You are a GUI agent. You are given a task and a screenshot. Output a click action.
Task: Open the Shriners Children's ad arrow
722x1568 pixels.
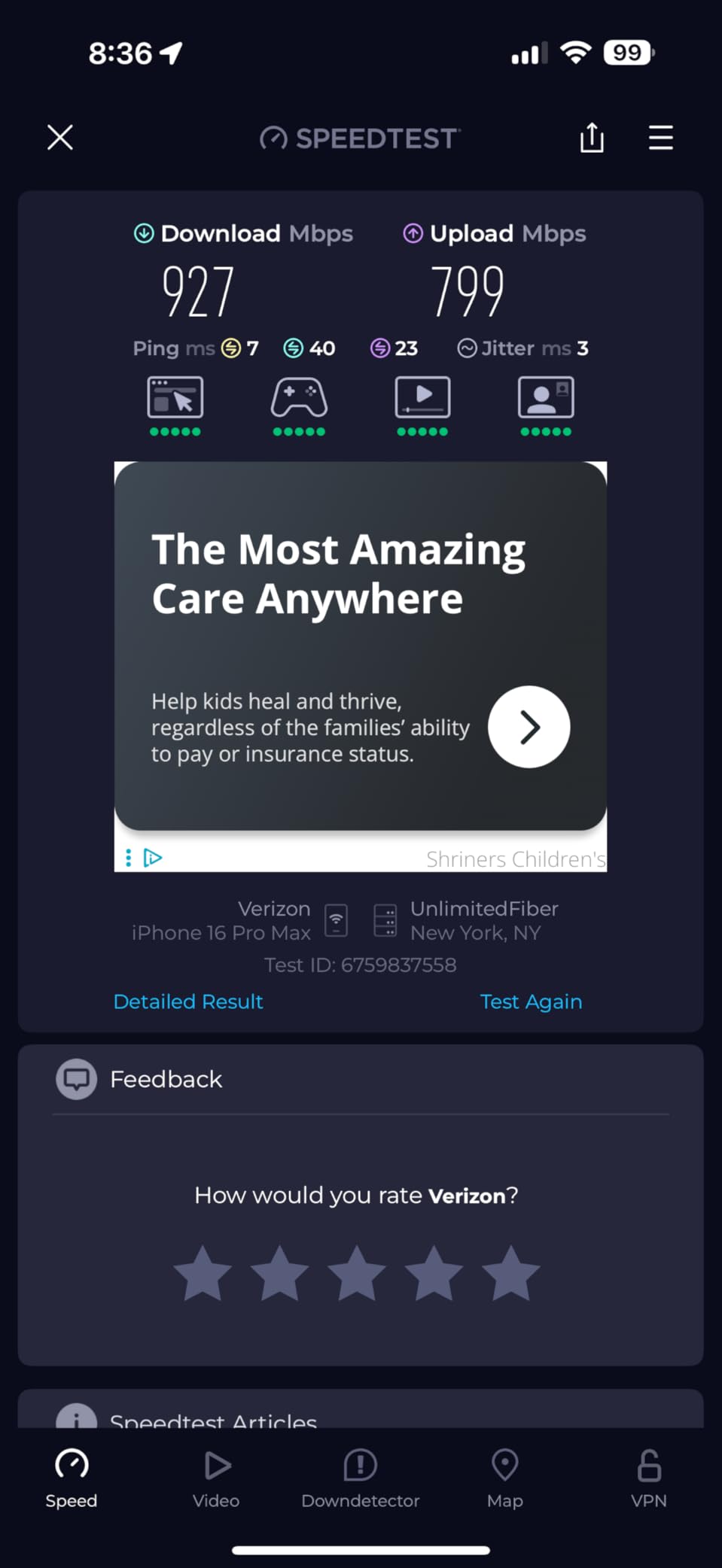529,727
